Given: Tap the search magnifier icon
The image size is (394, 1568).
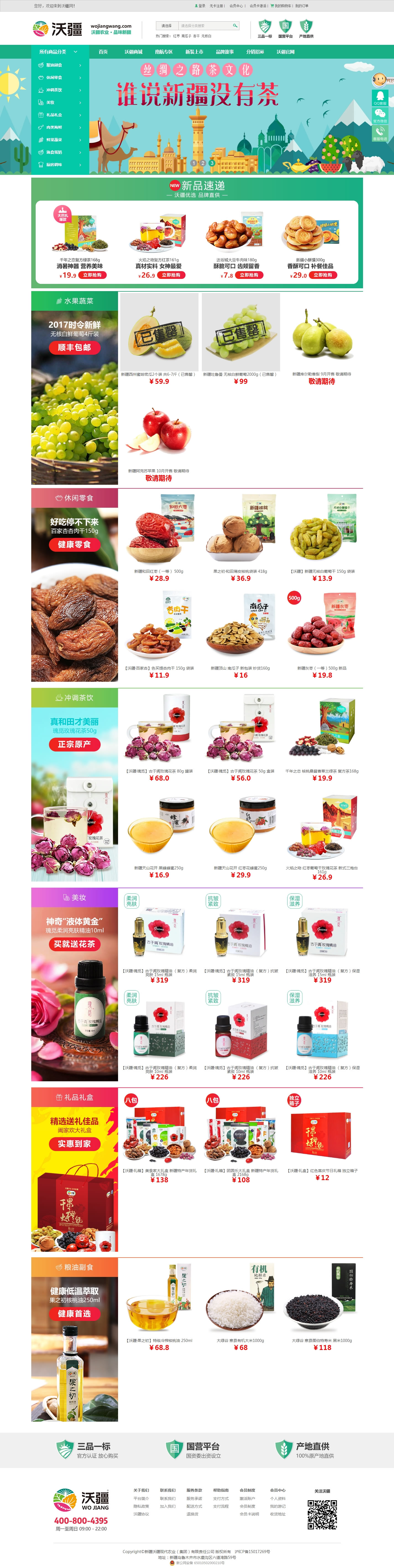Looking at the screenshot, I should pos(235,25).
